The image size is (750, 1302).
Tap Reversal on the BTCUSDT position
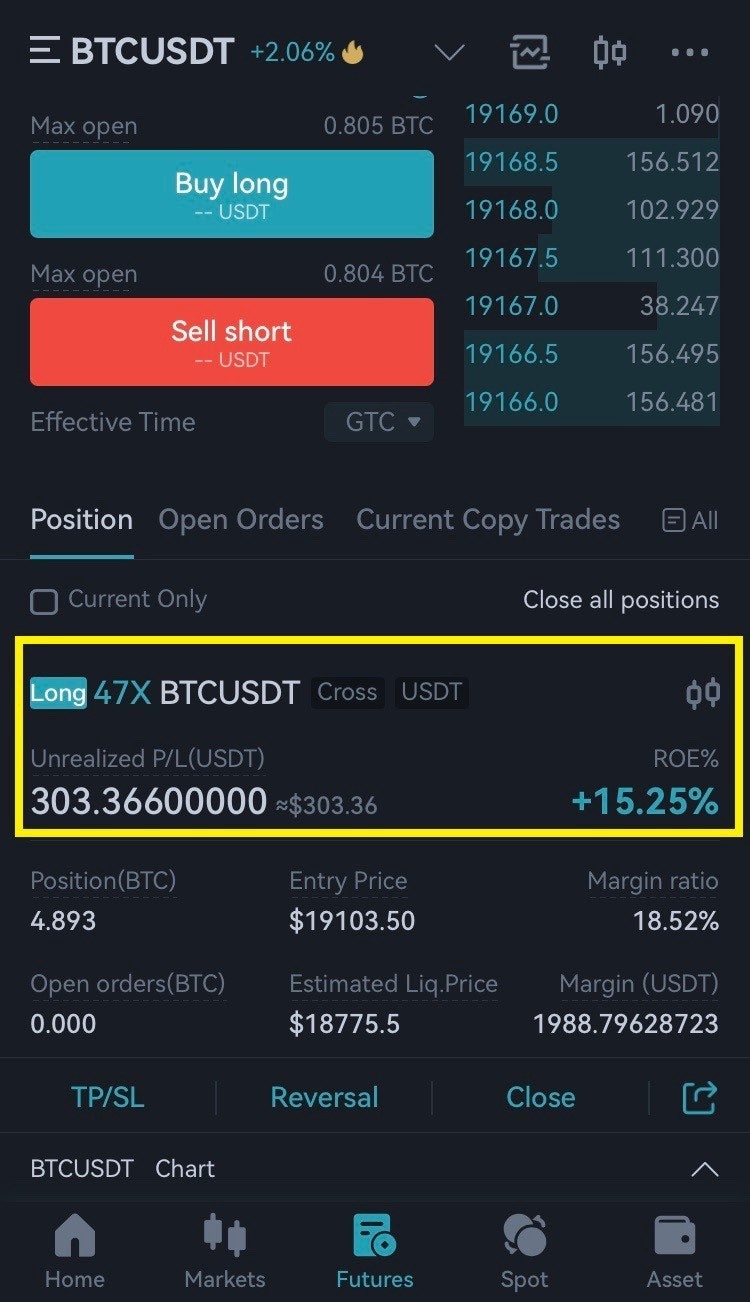click(x=324, y=1097)
